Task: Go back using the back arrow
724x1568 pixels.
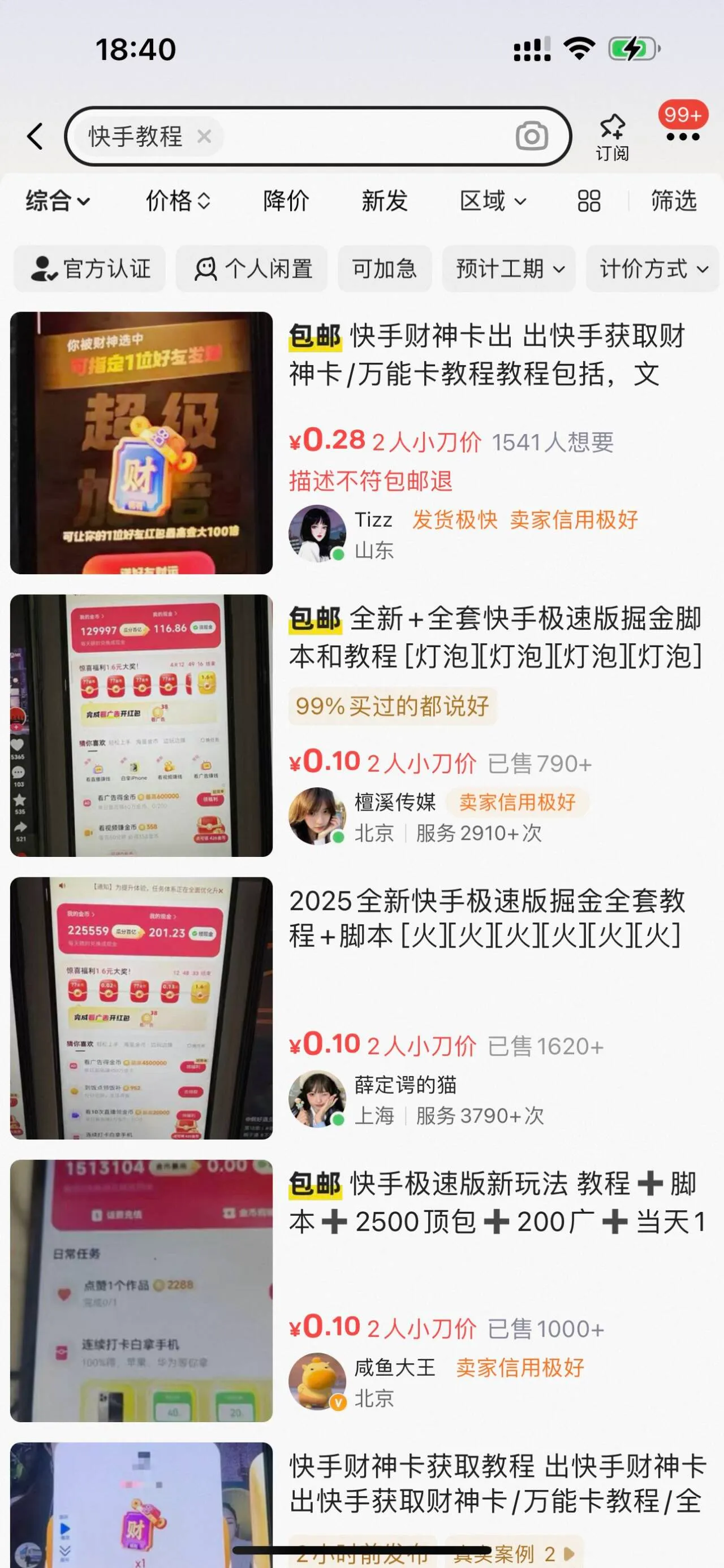Action: tap(35, 136)
